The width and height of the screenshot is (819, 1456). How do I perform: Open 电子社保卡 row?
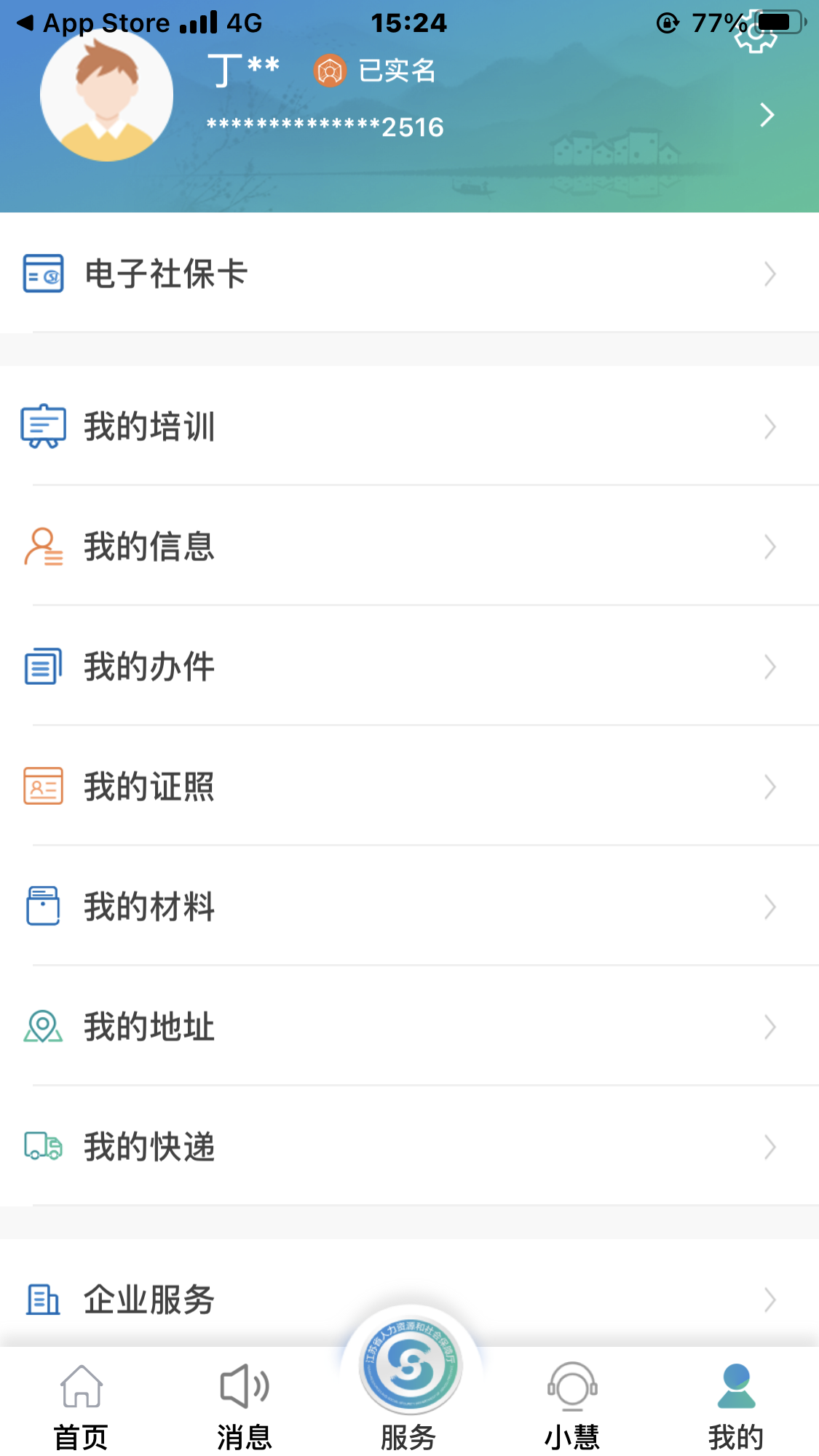(x=409, y=274)
